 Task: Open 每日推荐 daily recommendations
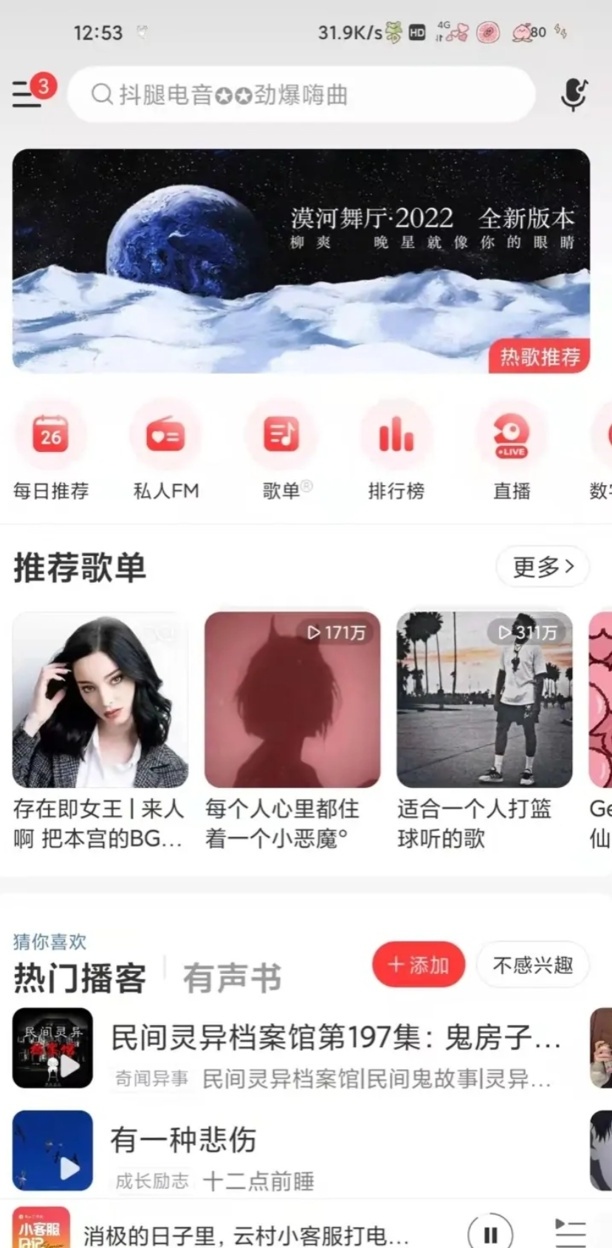(50, 449)
